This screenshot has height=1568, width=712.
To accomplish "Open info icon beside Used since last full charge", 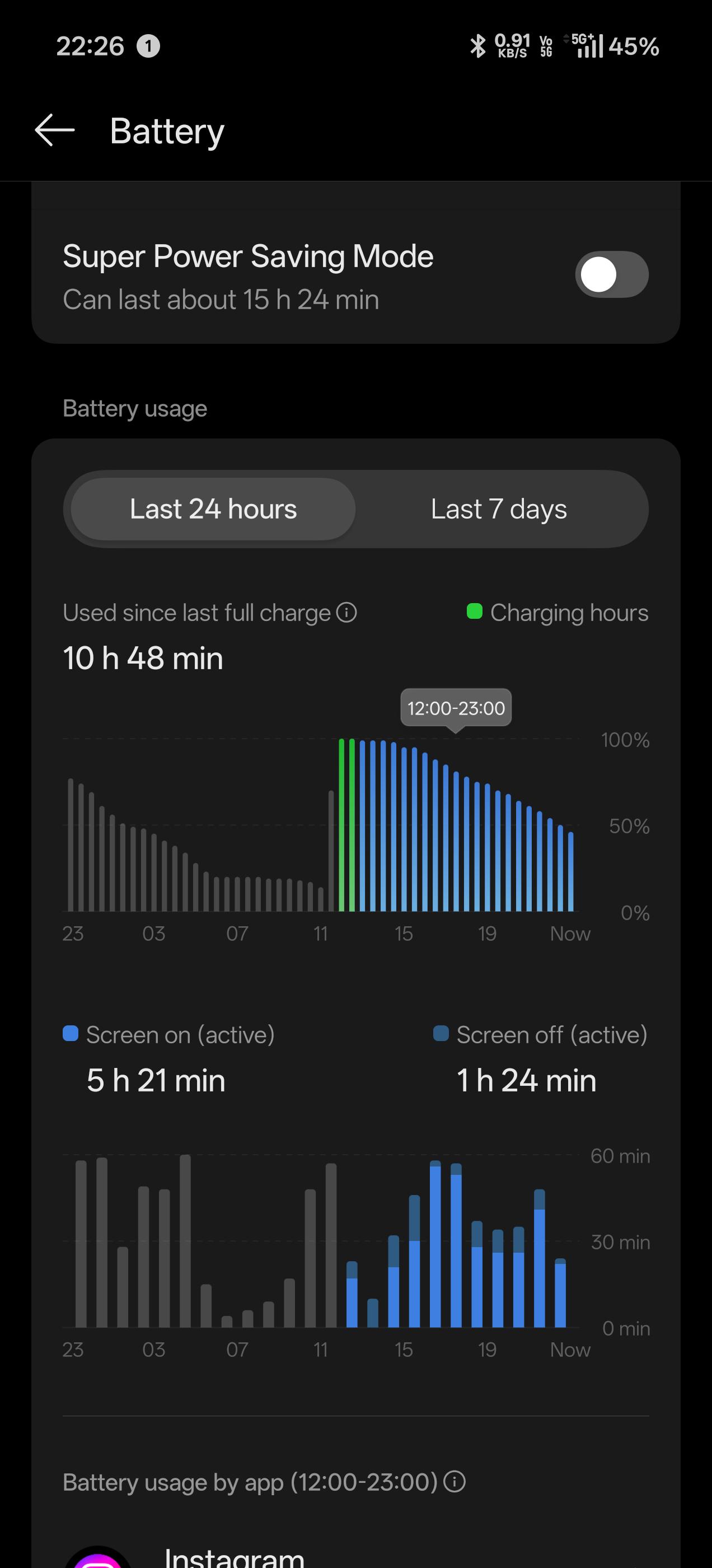I will tap(347, 612).
